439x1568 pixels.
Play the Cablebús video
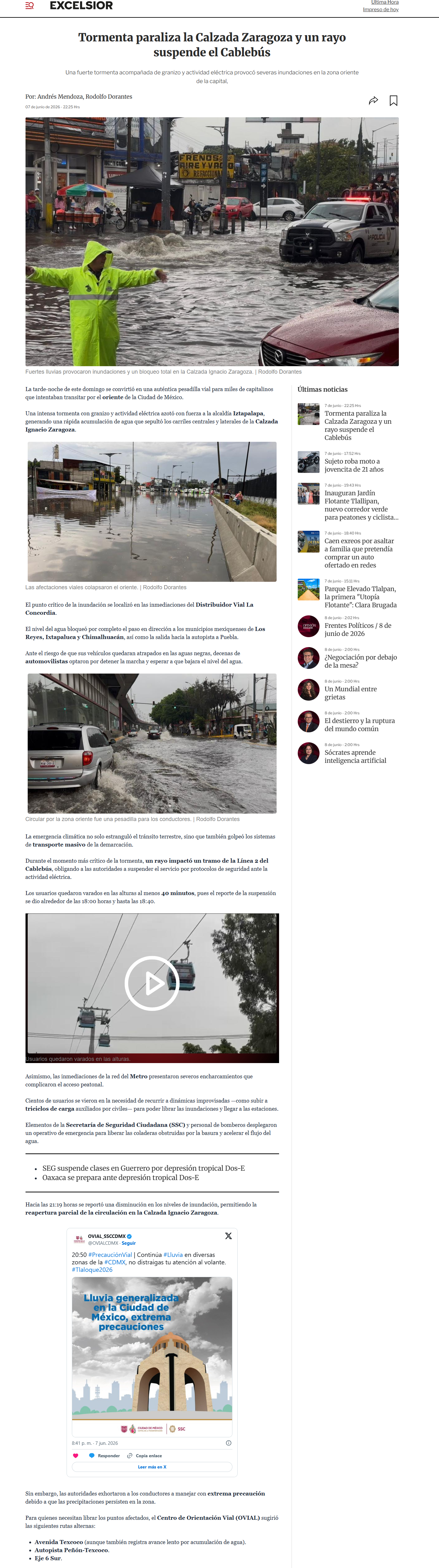152,983
